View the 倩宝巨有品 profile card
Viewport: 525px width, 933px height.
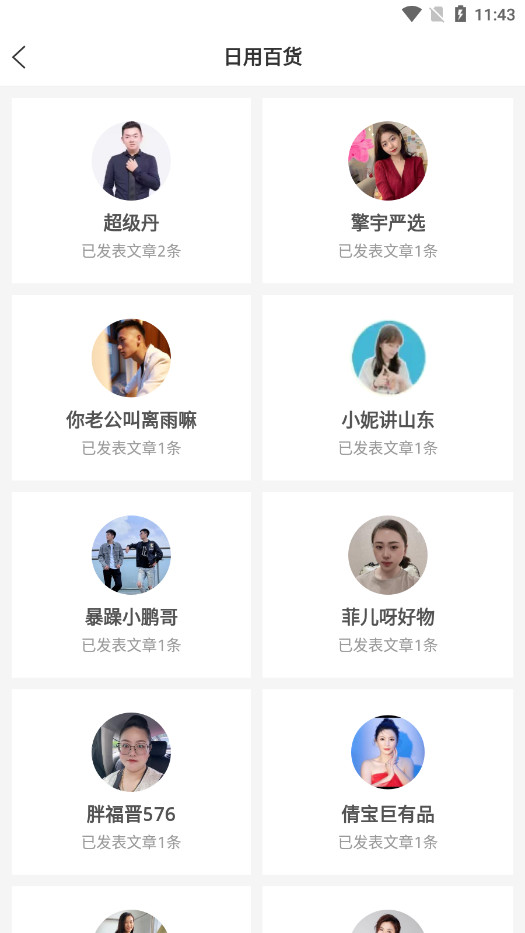point(388,782)
